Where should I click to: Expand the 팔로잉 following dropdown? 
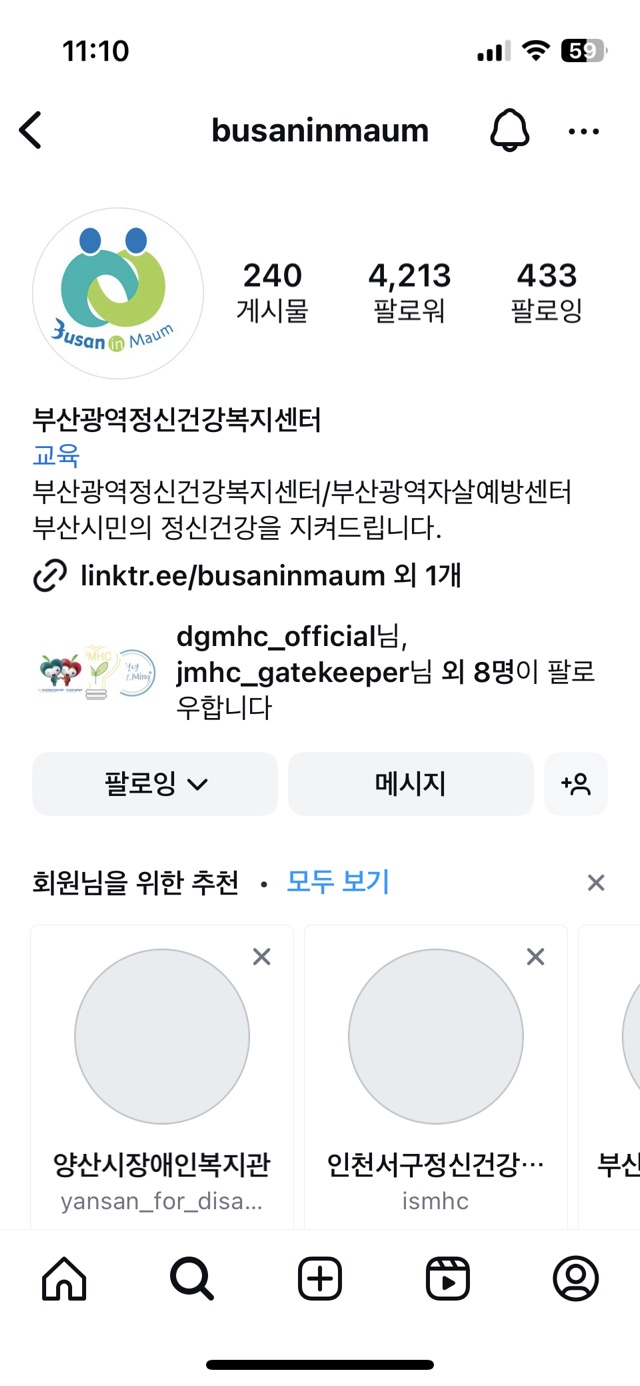coord(155,784)
